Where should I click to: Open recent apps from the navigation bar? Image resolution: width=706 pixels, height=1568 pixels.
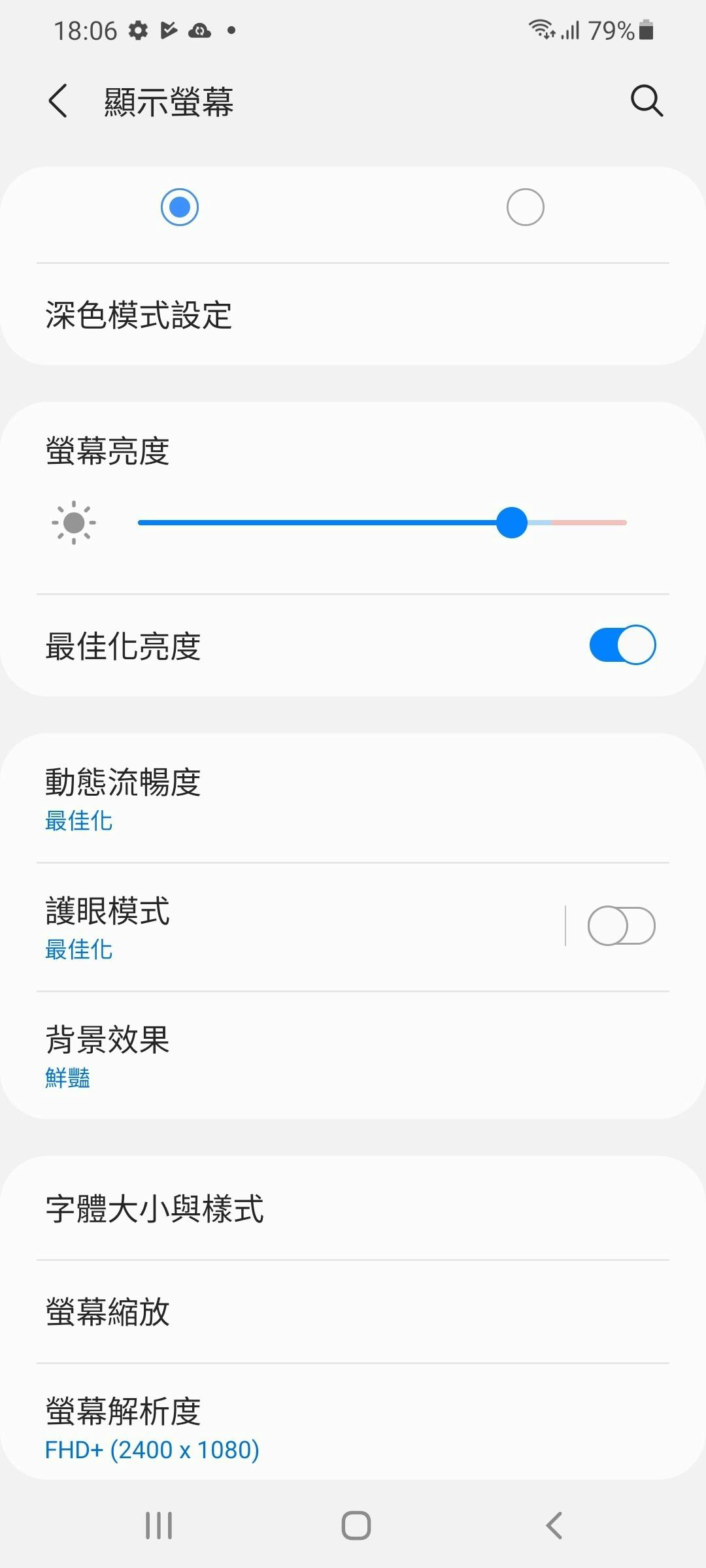pyautogui.click(x=159, y=1526)
